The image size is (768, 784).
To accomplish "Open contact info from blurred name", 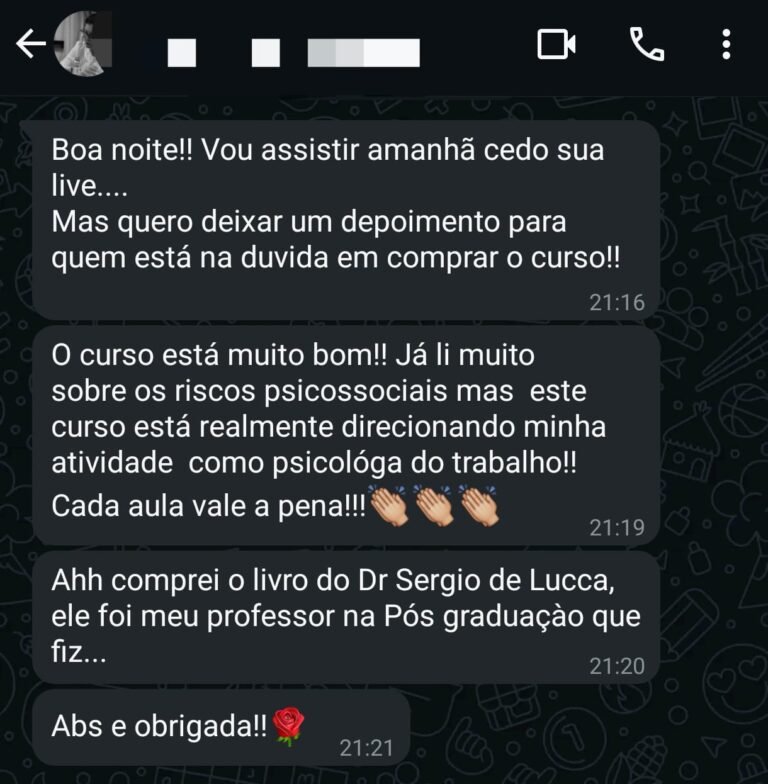I will coord(292,50).
